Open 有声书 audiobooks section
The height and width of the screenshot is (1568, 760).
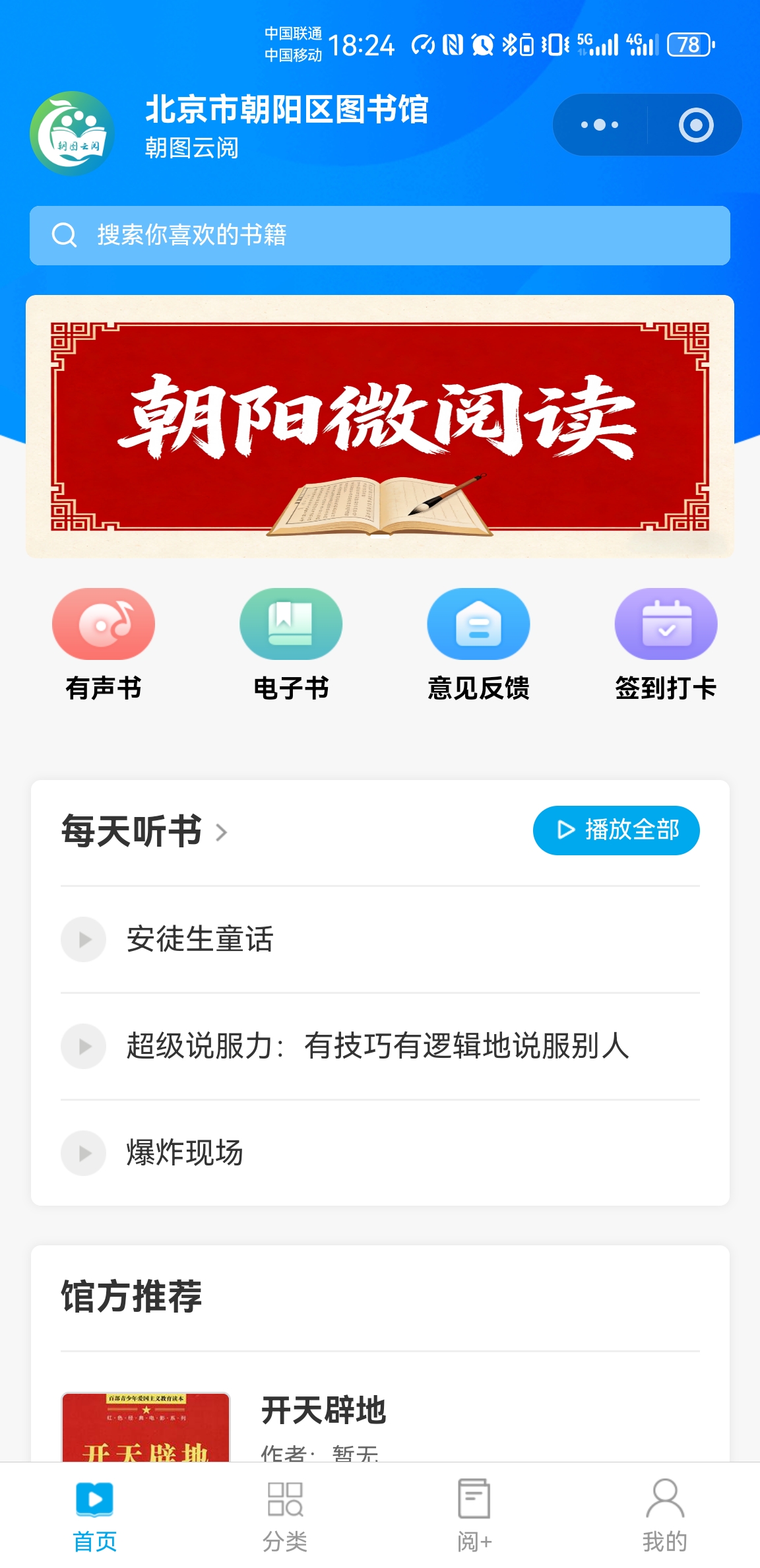[104, 643]
